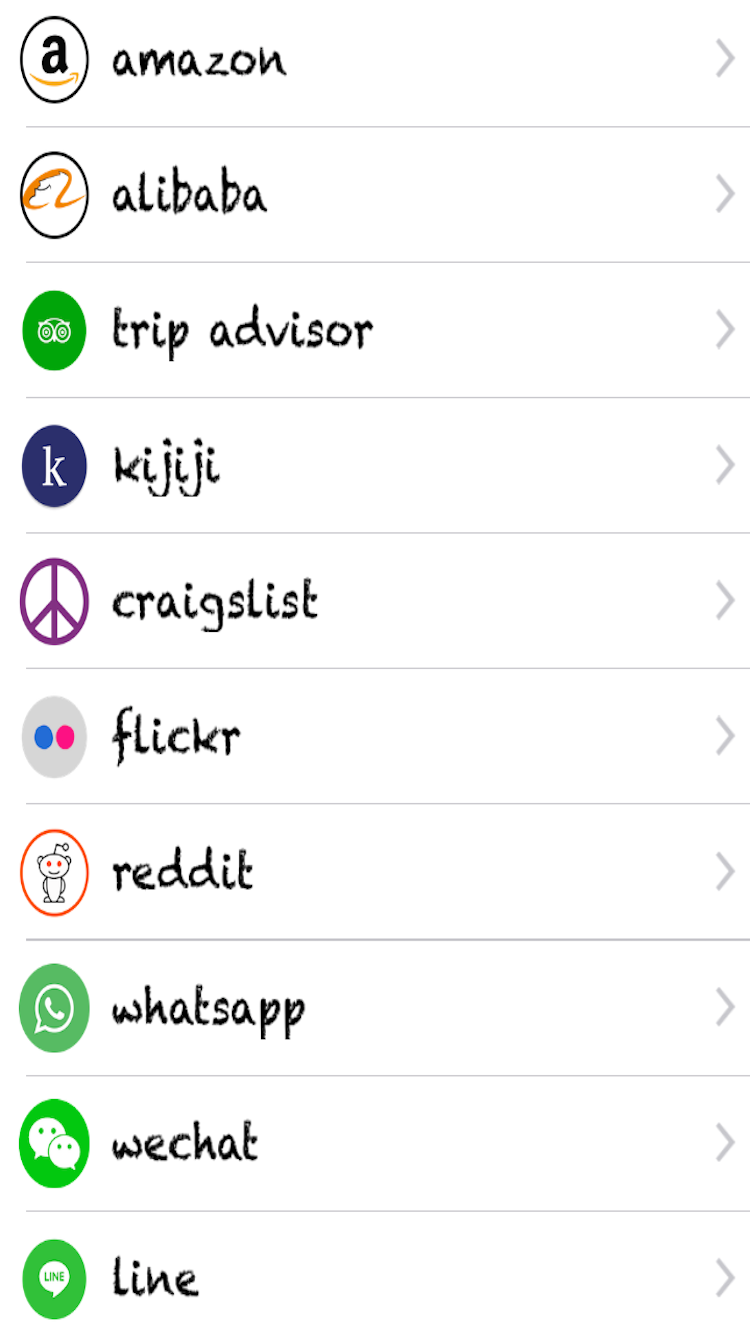750x1334 pixels.
Task: Select the WhatsApp phone icon
Action: [x=54, y=1008]
